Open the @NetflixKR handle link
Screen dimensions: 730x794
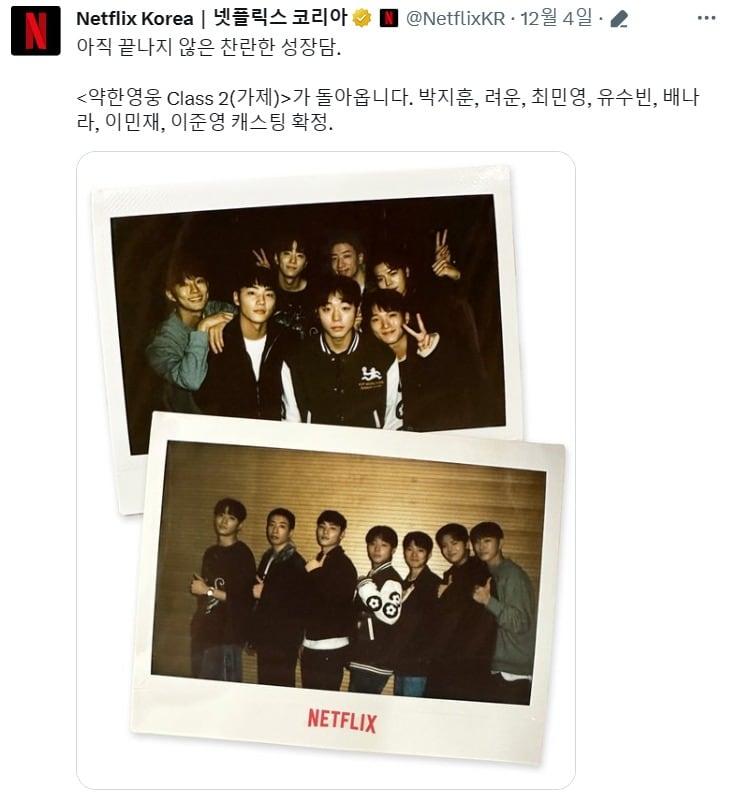(x=455, y=18)
